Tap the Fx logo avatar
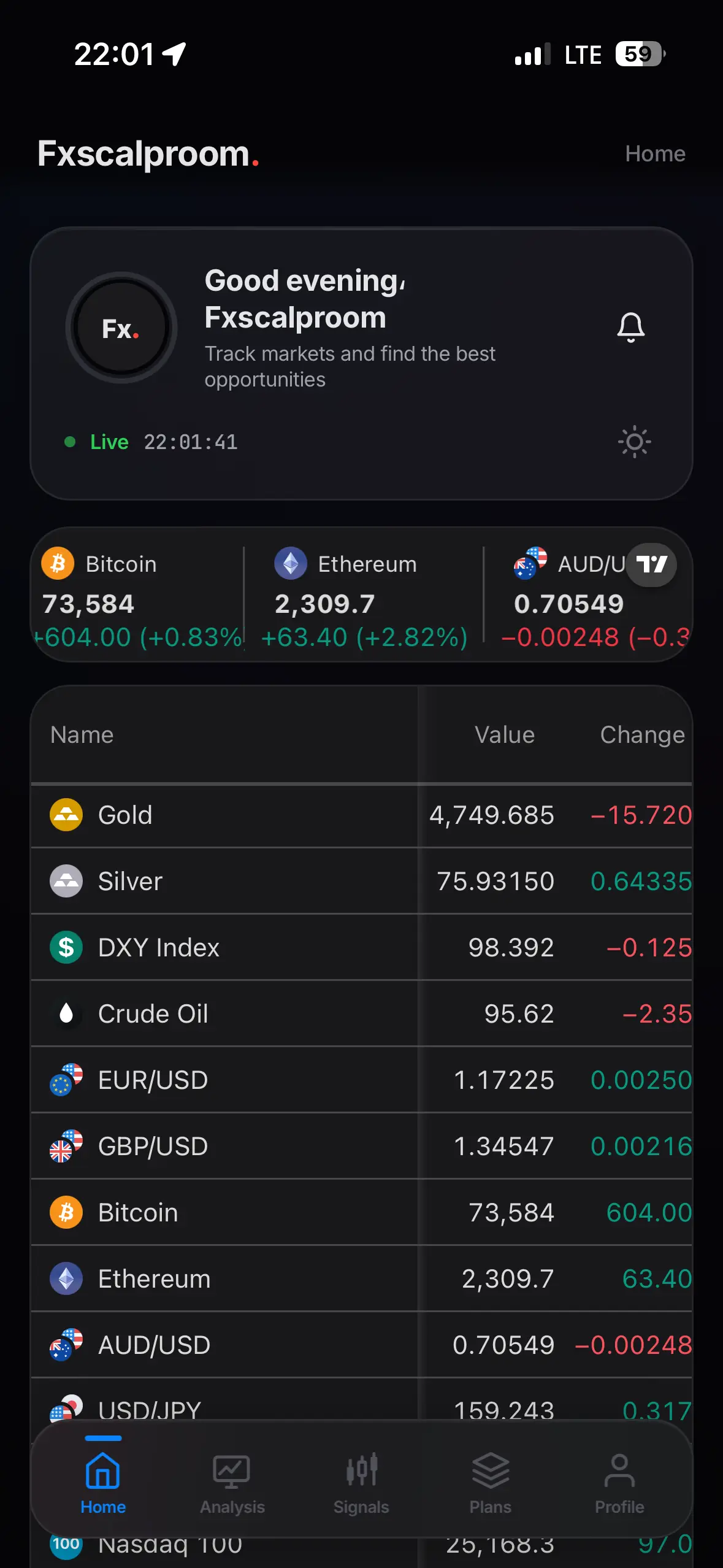Screen dimensions: 723x1568 coord(121,328)
